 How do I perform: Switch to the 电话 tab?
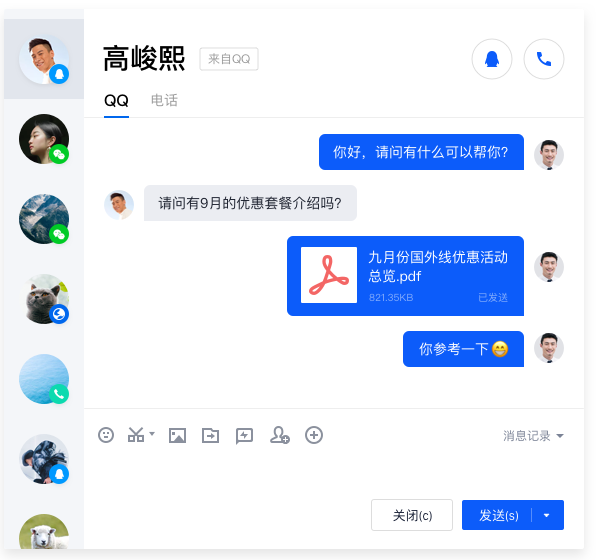tap(164, 100)
